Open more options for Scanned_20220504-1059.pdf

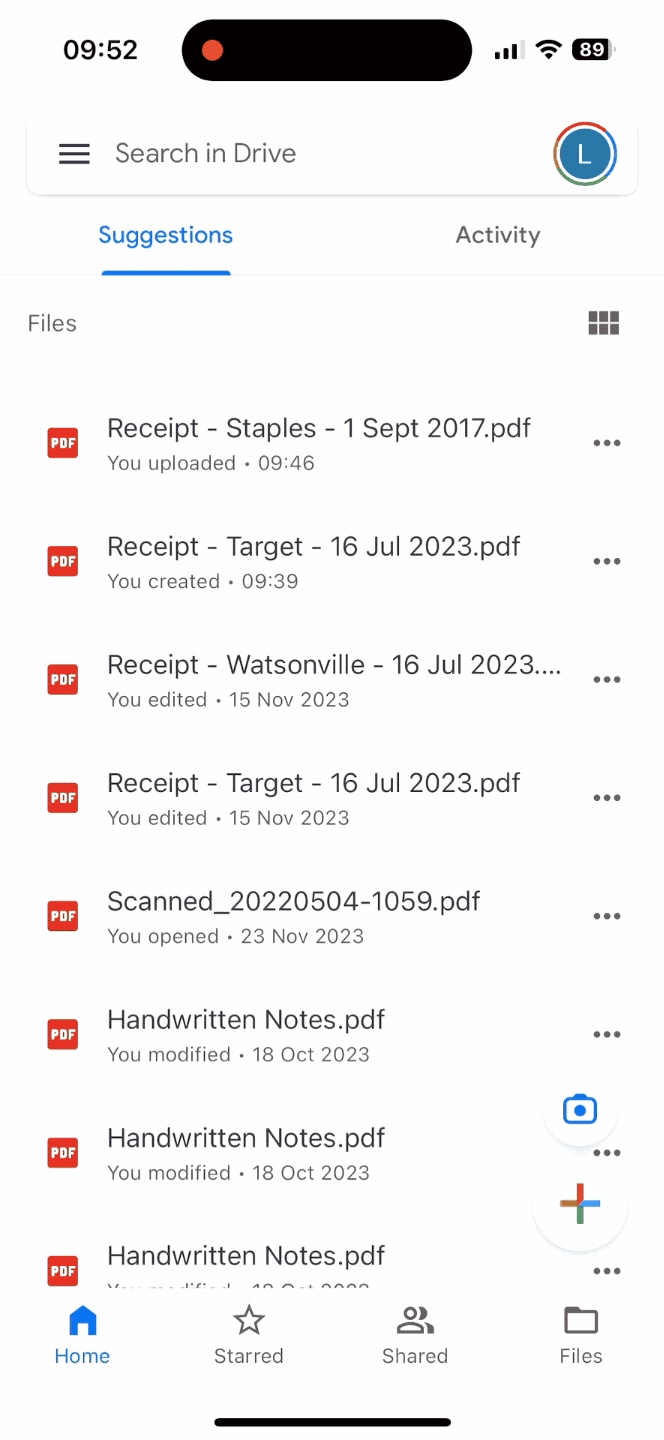coord(606,916)
